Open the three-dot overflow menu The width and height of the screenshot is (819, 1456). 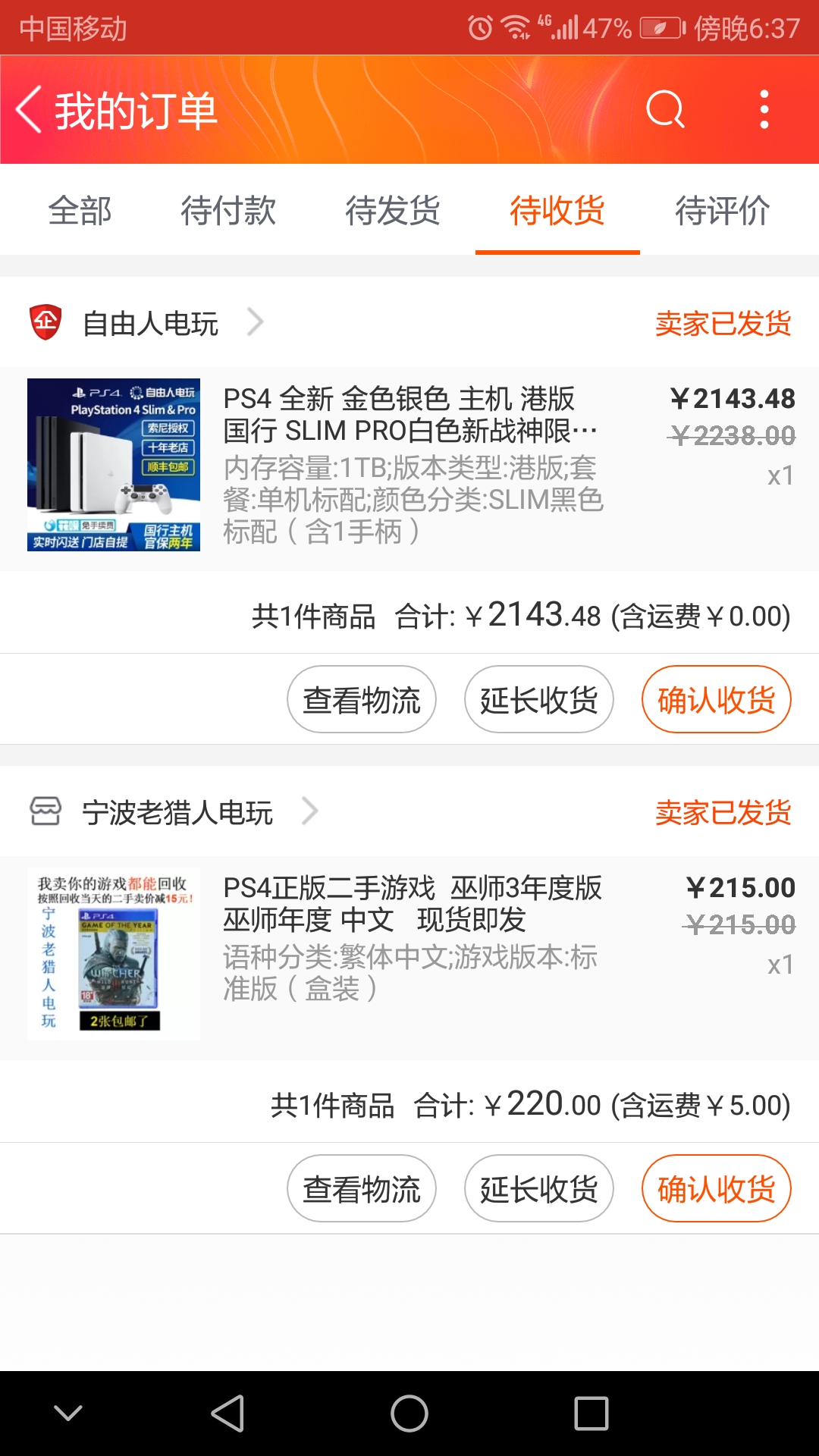(x=764, y=111)
